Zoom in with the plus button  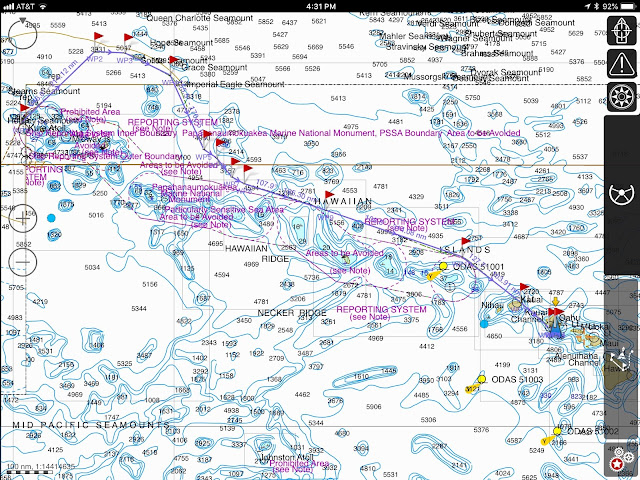22,218
